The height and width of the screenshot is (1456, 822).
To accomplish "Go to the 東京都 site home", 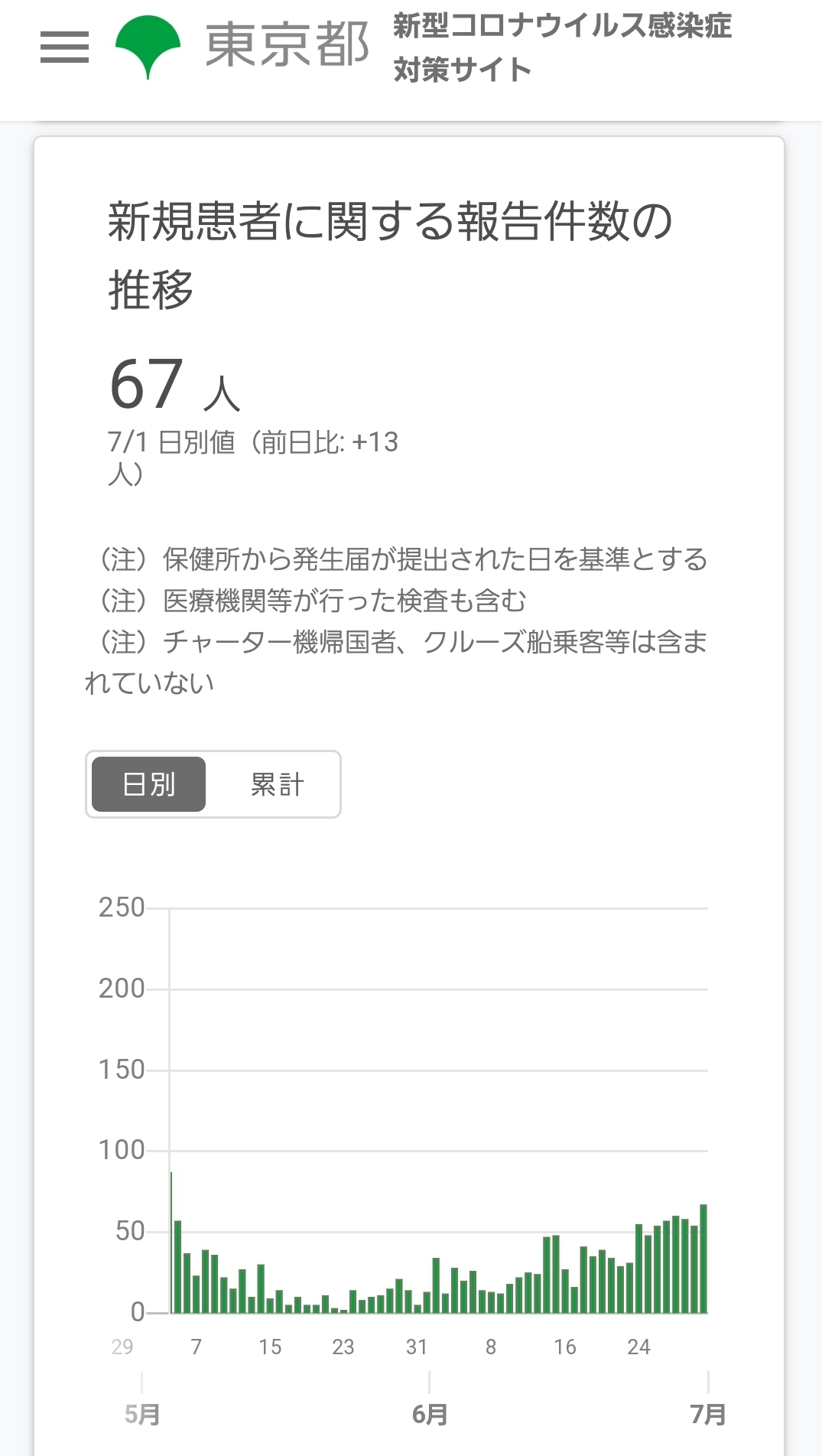I will tap(242, 47).
